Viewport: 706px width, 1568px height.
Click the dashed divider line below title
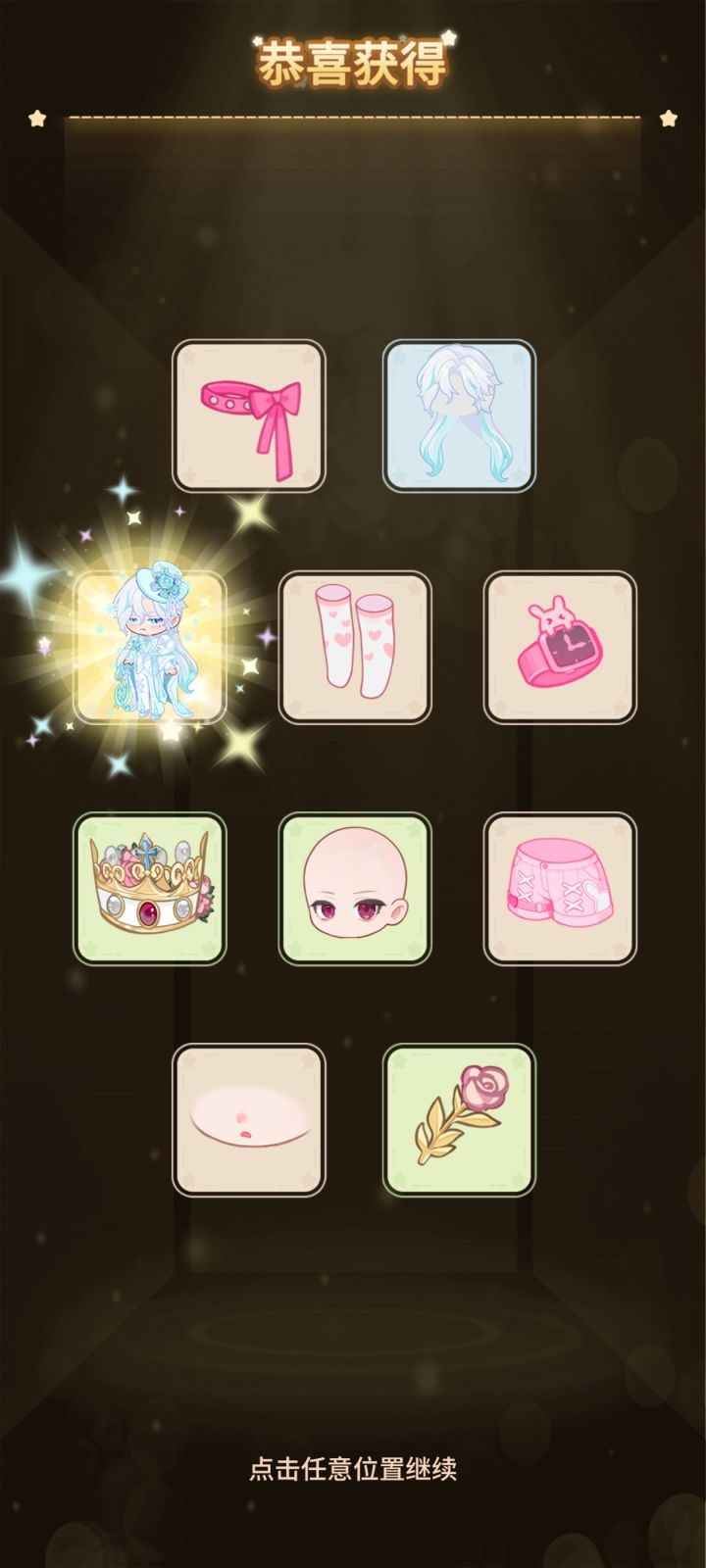tap(353, 117)
